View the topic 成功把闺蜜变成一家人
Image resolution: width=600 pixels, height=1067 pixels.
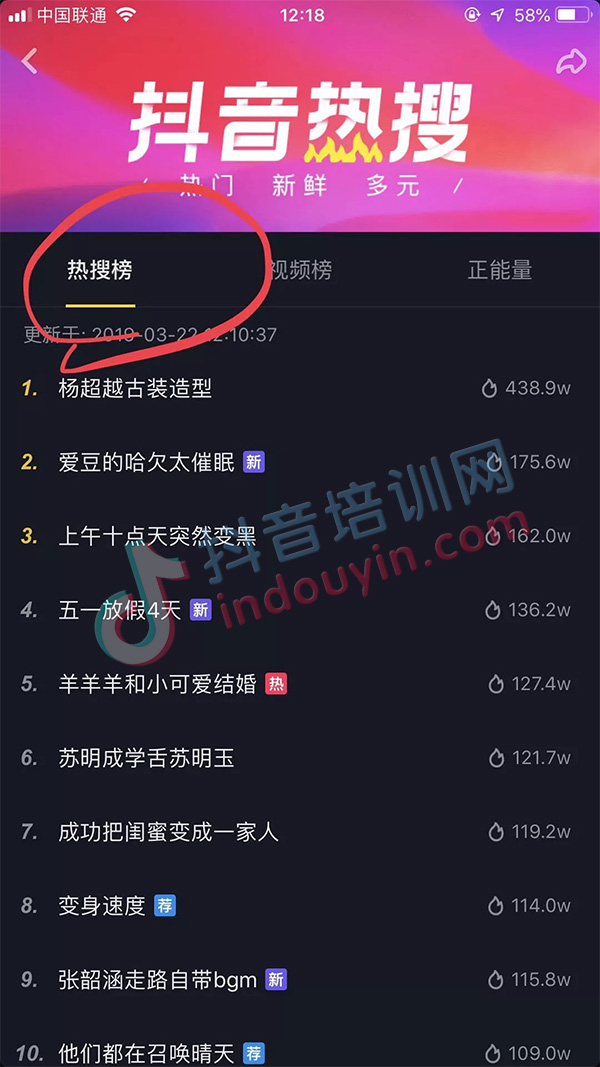pyautogui.click(x=168, y=832)
